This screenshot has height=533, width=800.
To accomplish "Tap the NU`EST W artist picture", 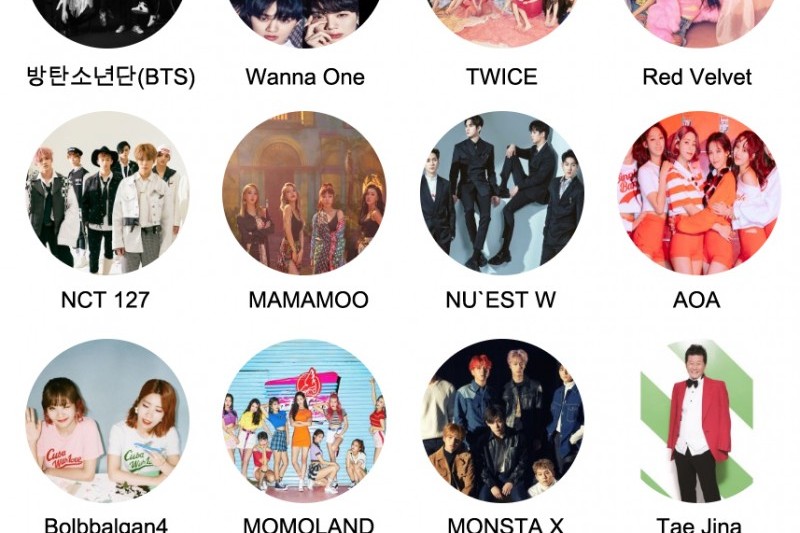I will tap(501, 192).
